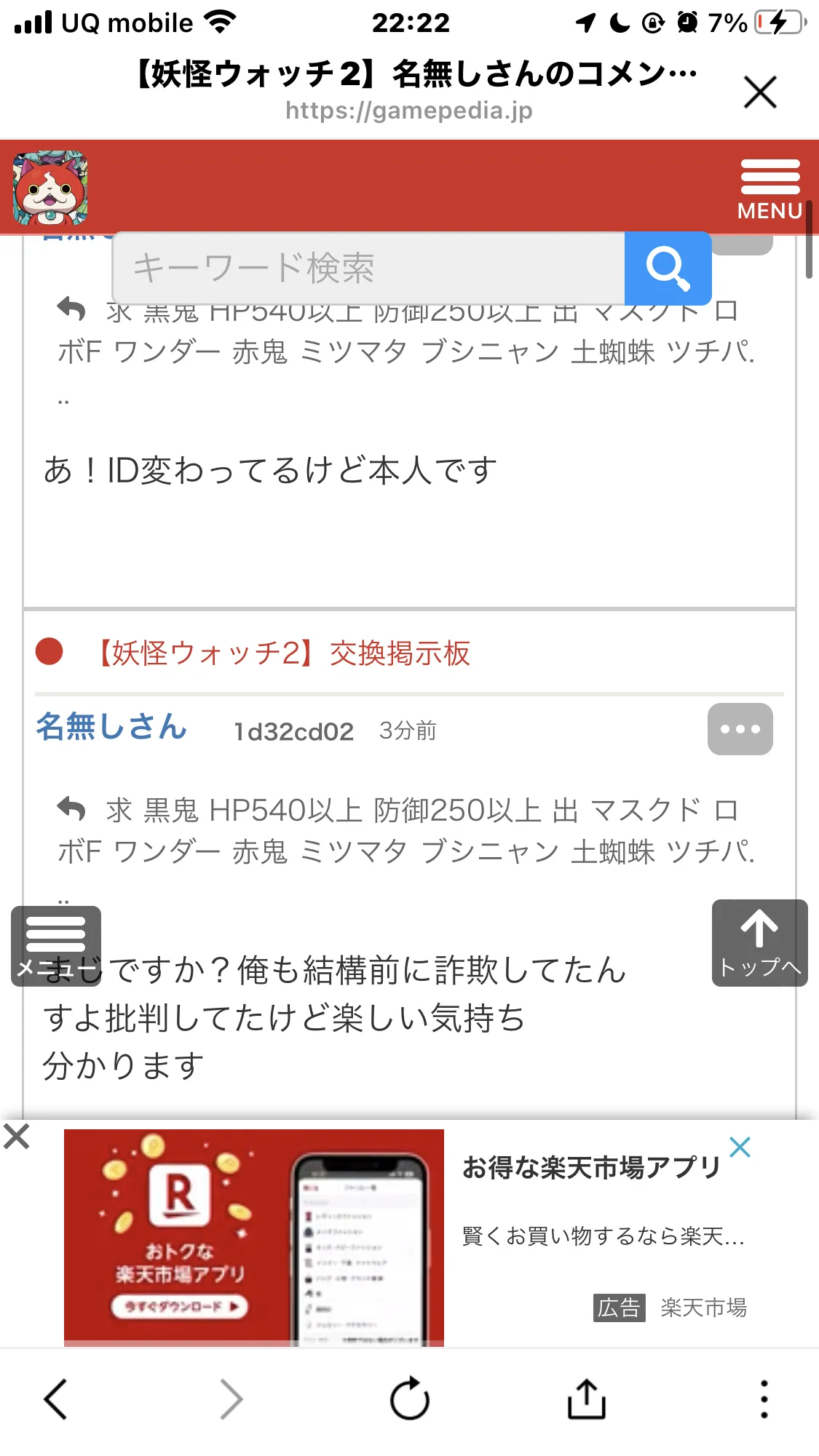Go back to previous page

coord(55,1399)
